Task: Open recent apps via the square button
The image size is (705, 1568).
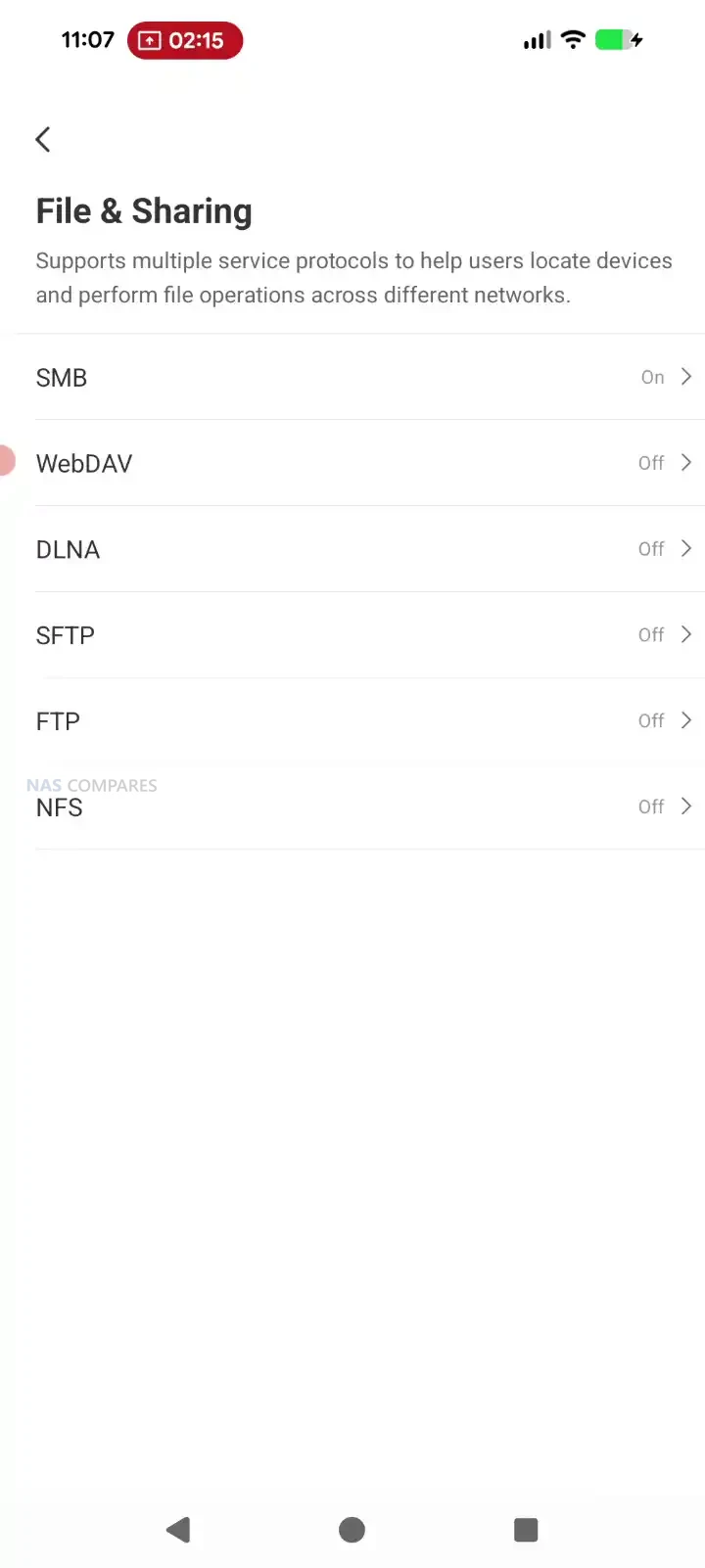Action: pyautogui.click(x=526, y=1530)
